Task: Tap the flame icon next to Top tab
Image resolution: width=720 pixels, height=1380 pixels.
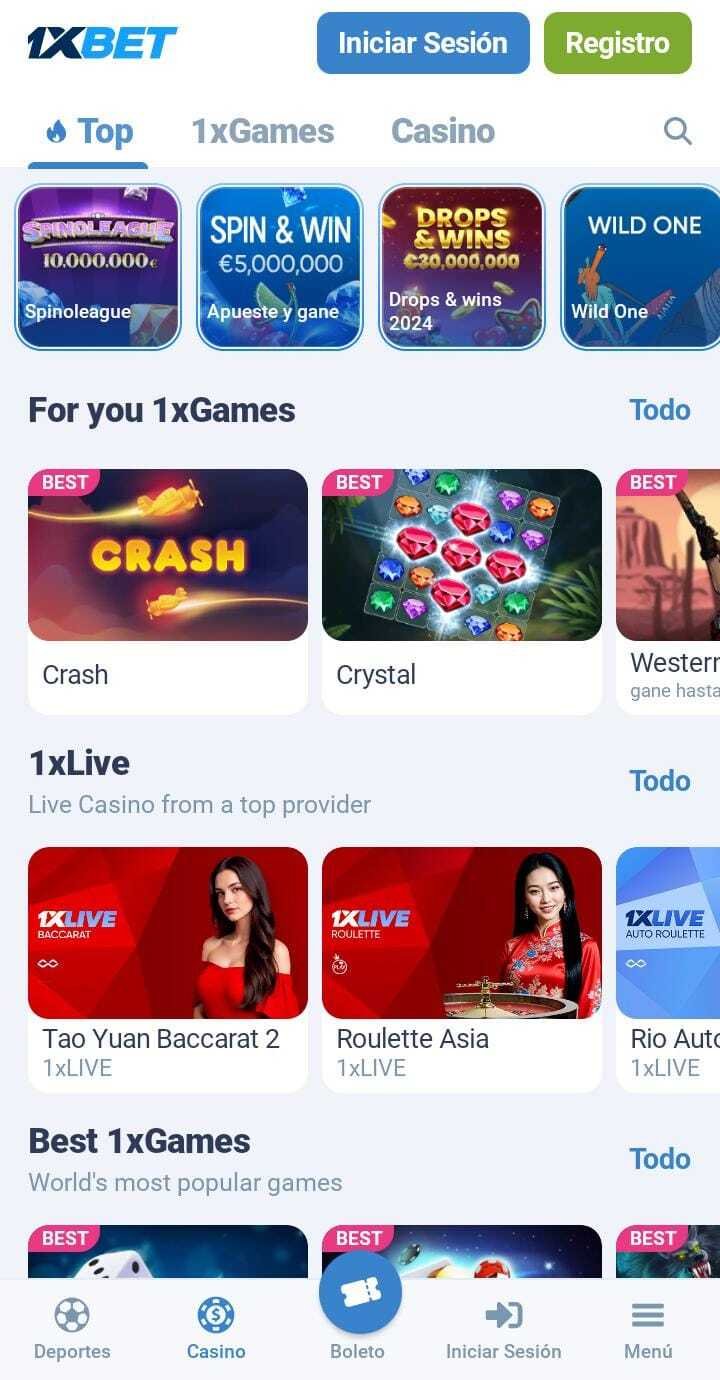Action: click(58, 129)
